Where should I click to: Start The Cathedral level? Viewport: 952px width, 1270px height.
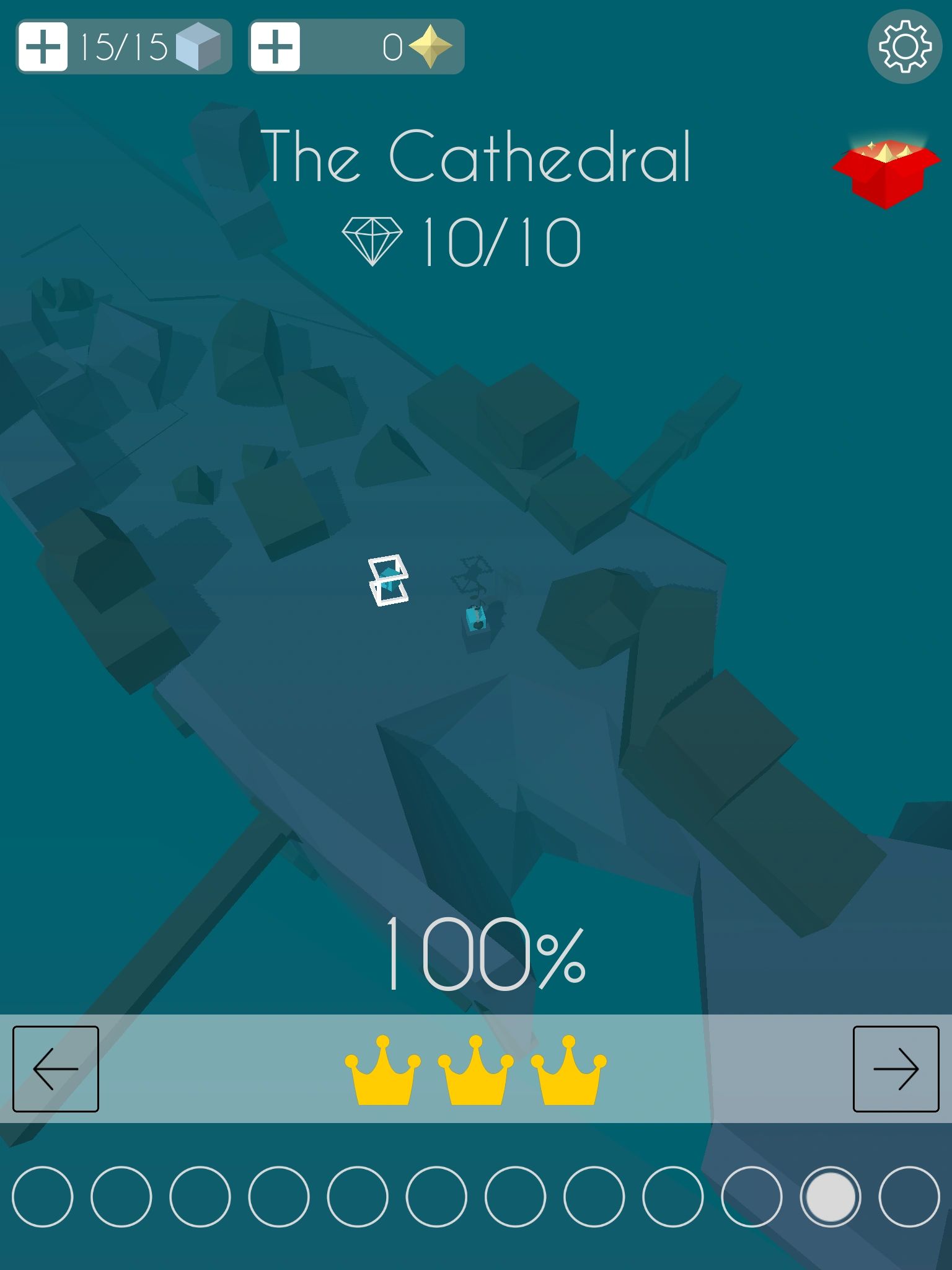click(476, 620)
